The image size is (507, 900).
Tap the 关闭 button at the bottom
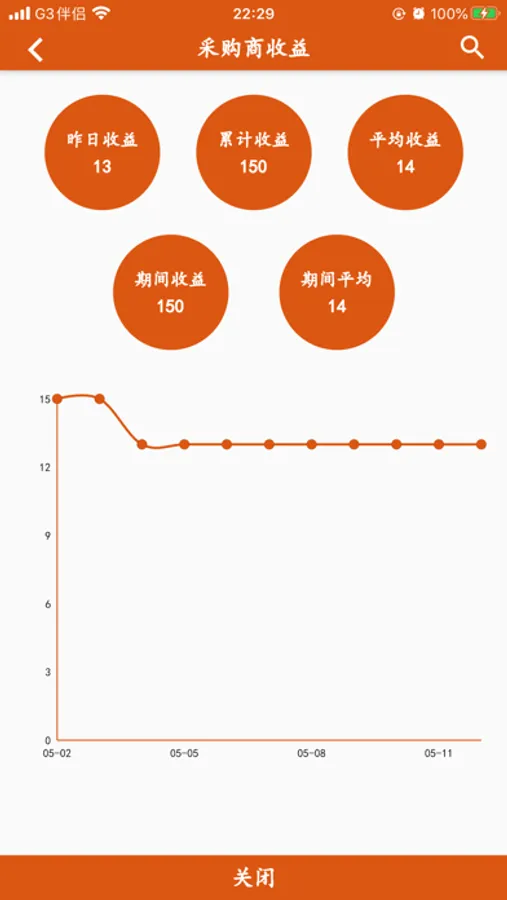coord(253,878)
